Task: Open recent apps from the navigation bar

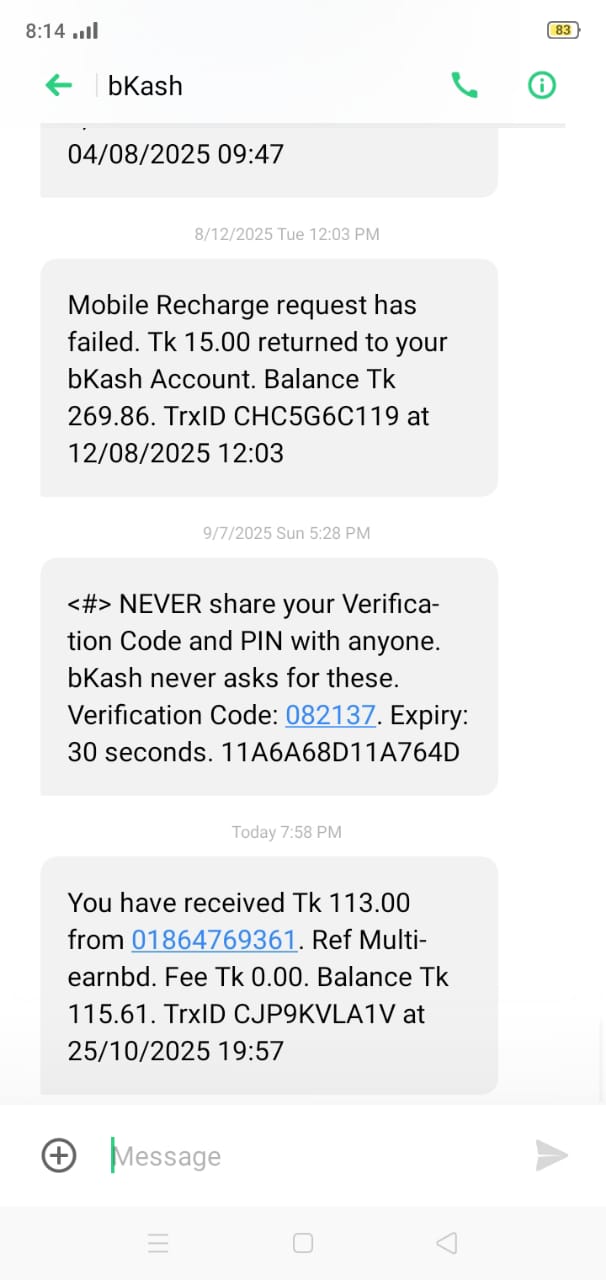Action: tap(158, 1243)
